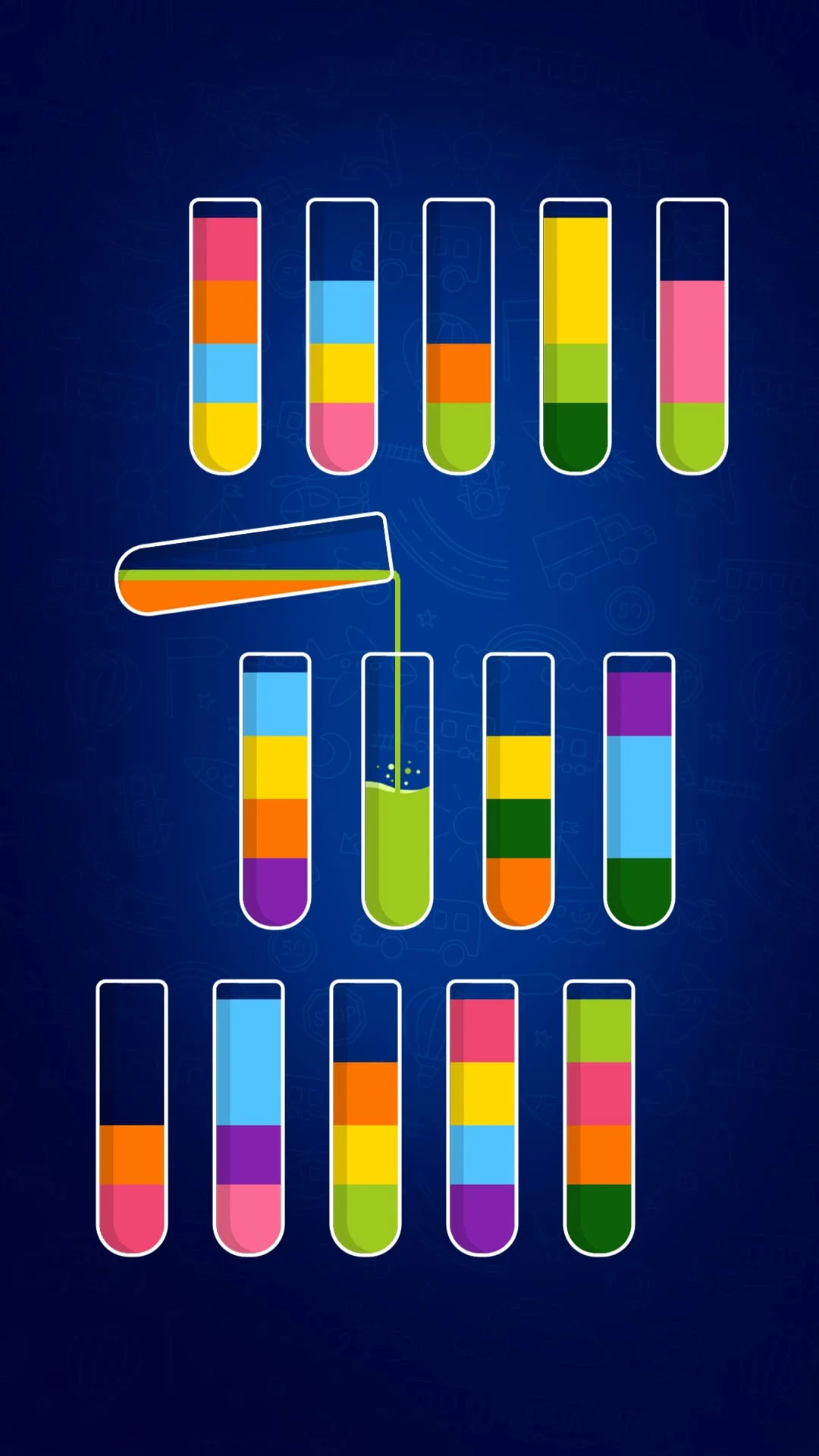
Task: Tap the tilted tube pouring green liquid
Action: (254, 565)
